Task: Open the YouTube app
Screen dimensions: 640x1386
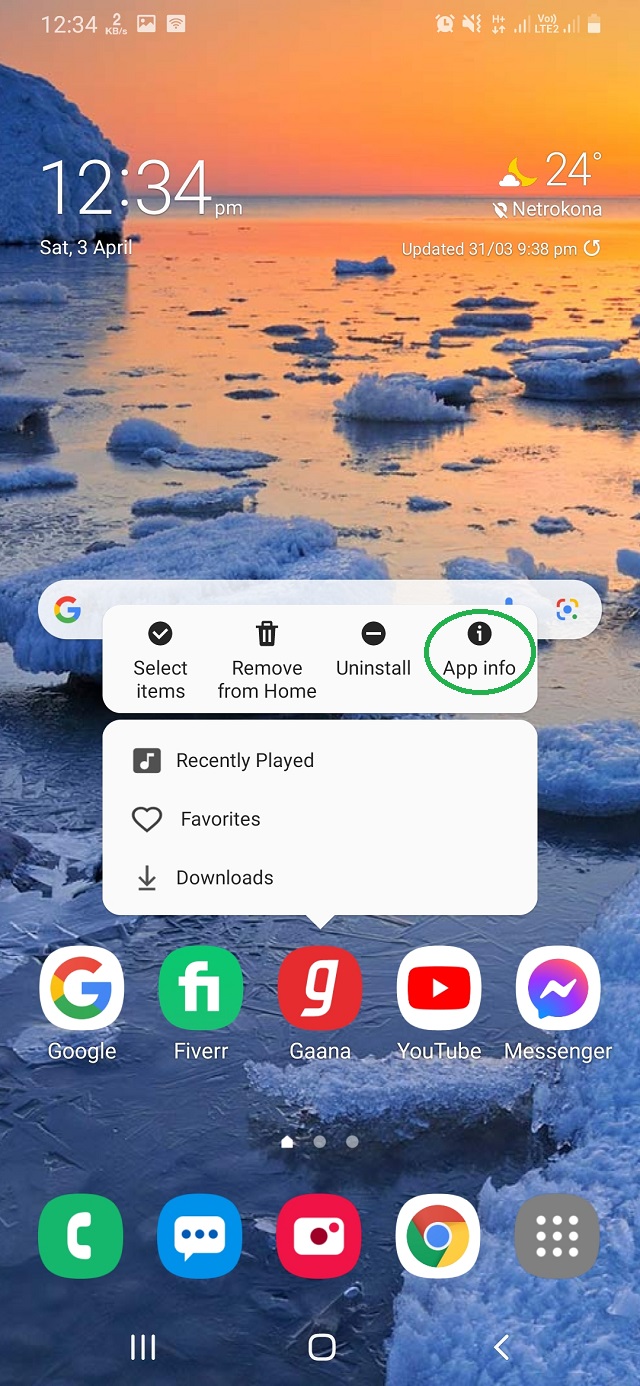Action: [439, 989]
